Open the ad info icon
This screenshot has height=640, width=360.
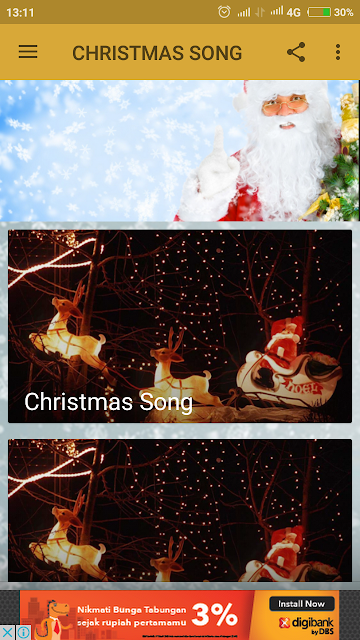pos(23,633)
